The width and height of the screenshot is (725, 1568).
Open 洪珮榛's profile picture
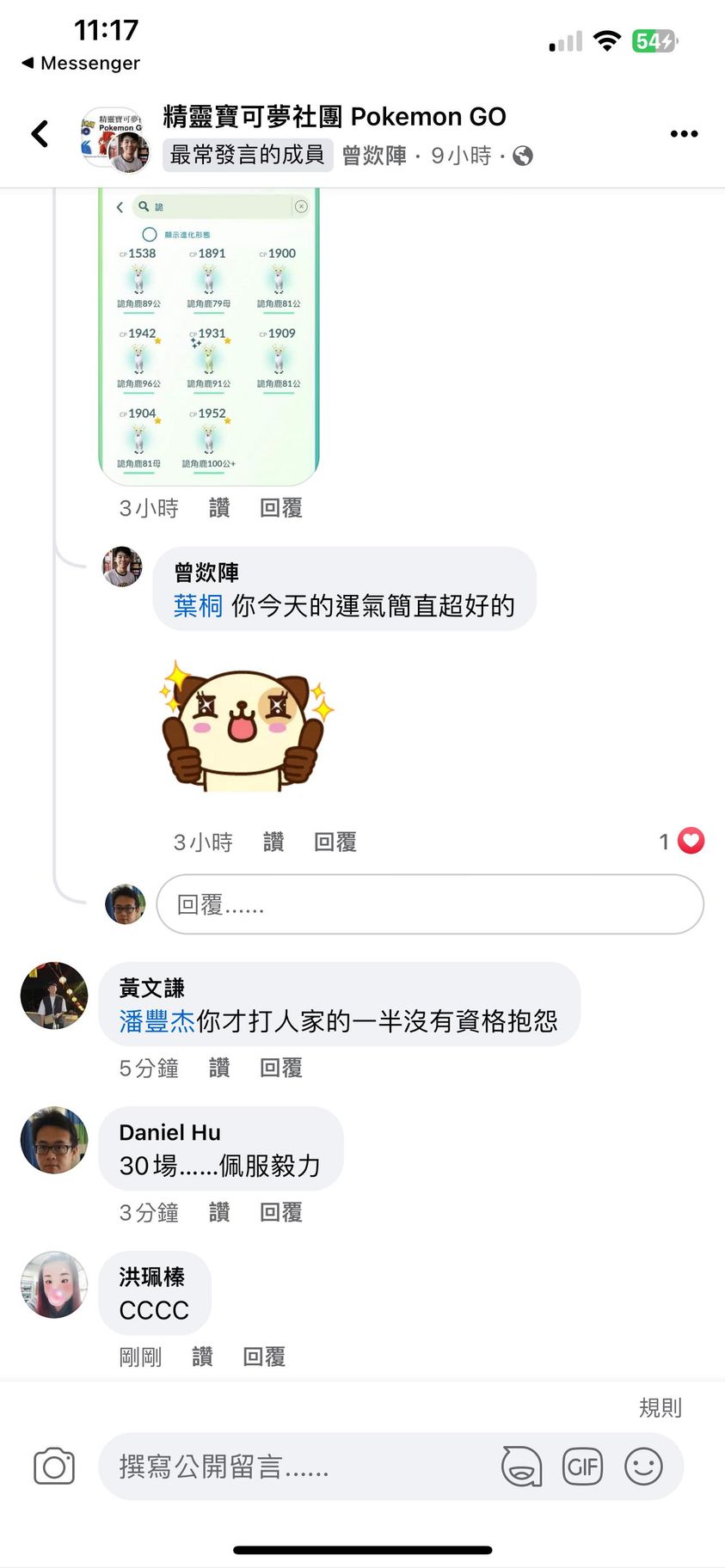tap(54, 1285)
